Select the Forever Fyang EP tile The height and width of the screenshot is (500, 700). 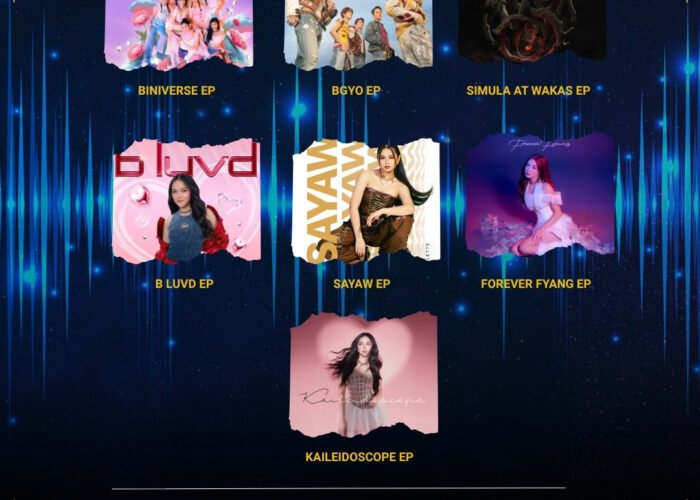[x=540, y=197]
